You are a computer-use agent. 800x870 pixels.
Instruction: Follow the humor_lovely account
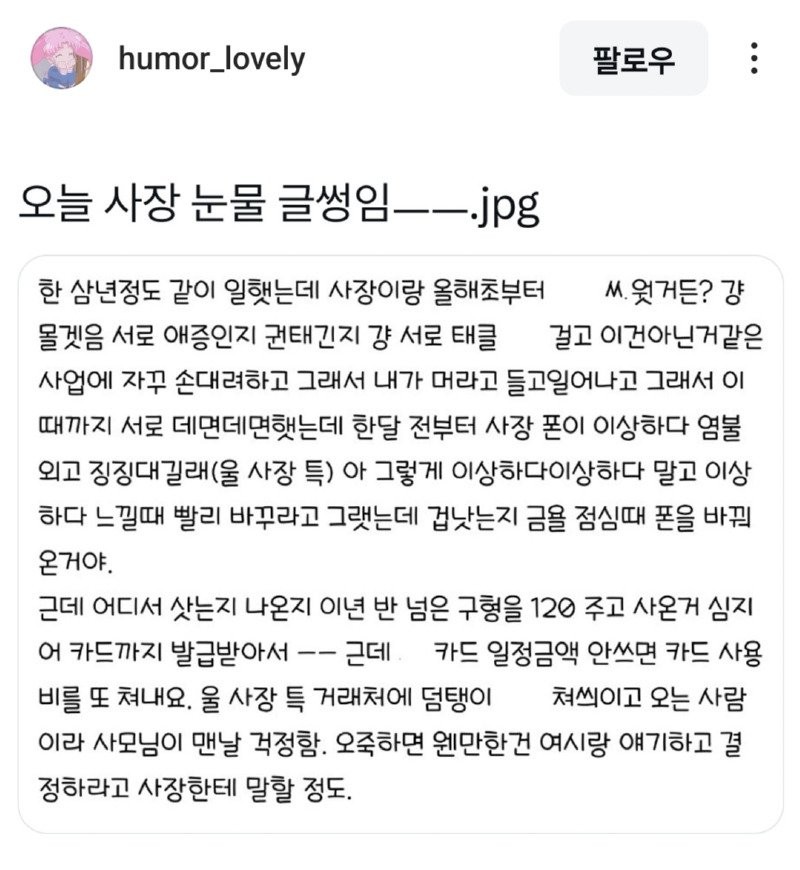coord(633,59)
